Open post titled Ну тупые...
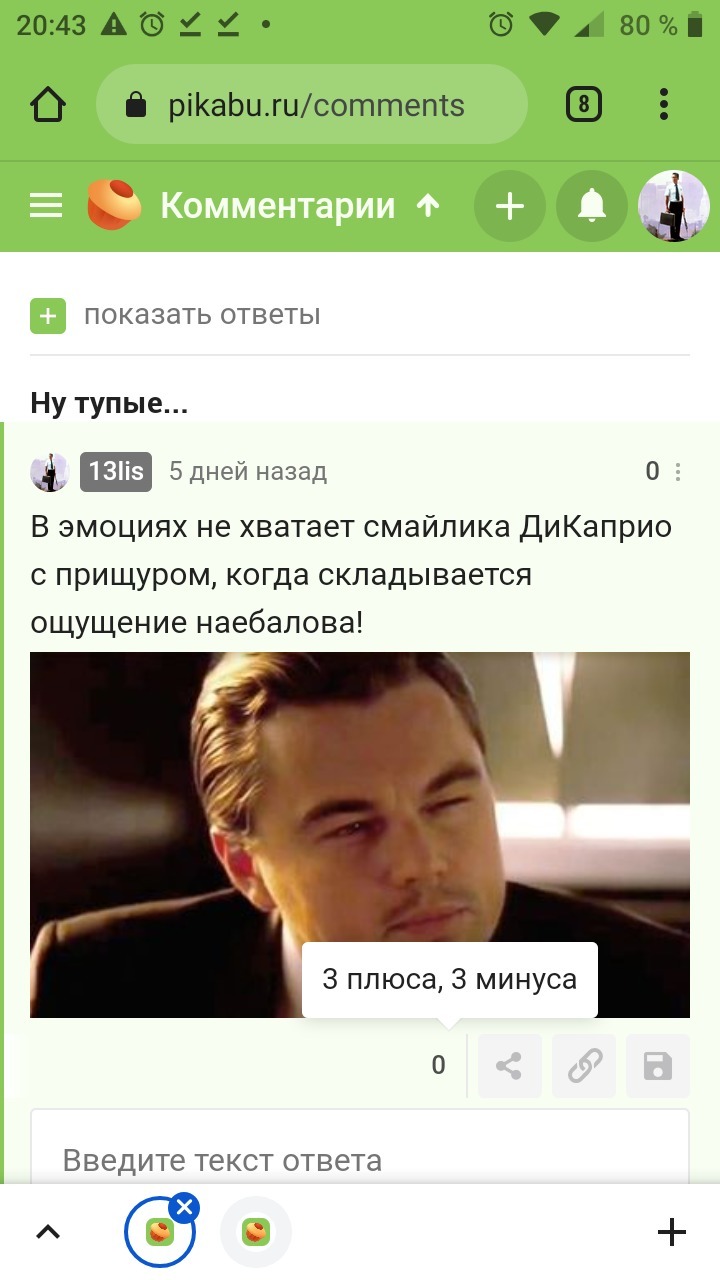The width and height of the screenshot is (720, 1280). [x=109, y=404]
